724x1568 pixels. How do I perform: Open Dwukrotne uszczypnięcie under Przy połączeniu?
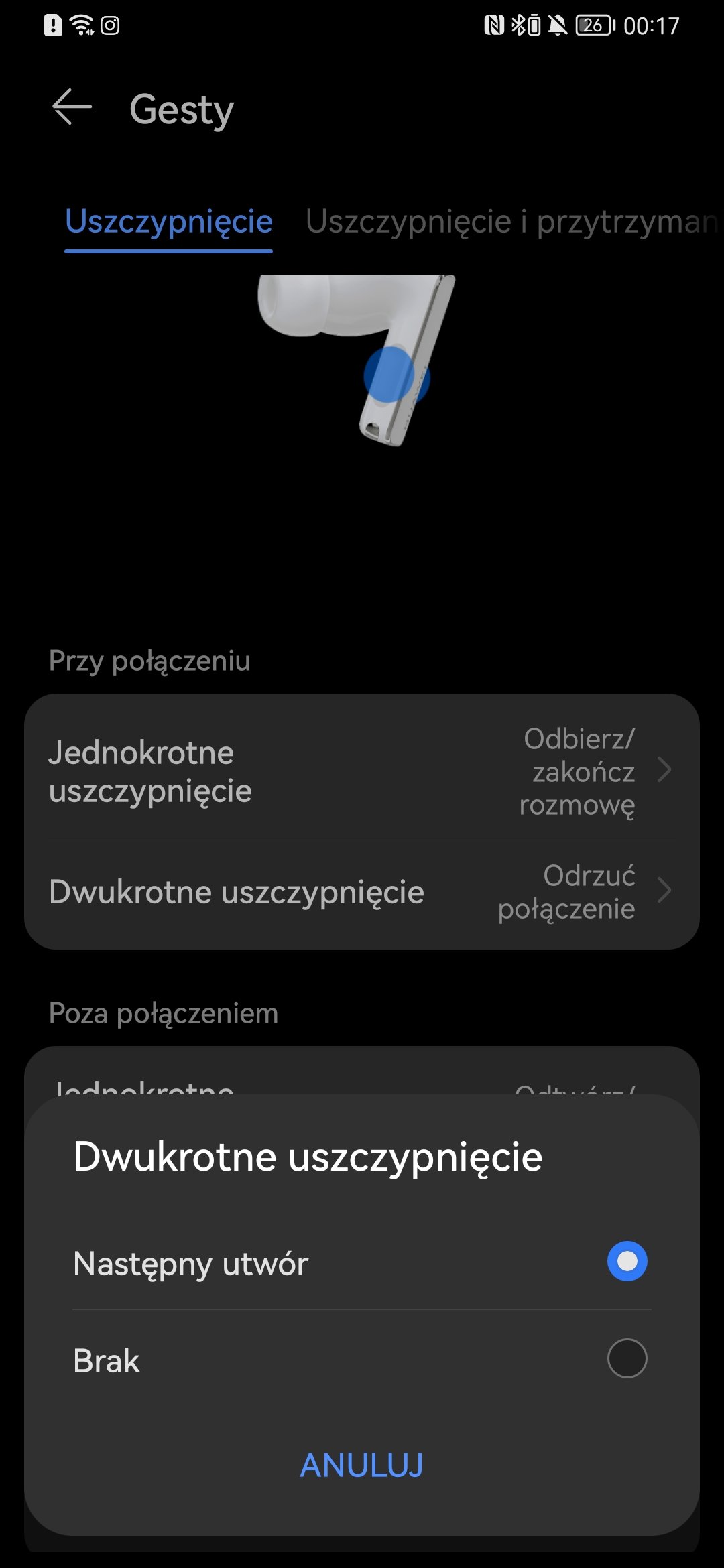pyautogui.click(x=362, y=893)
